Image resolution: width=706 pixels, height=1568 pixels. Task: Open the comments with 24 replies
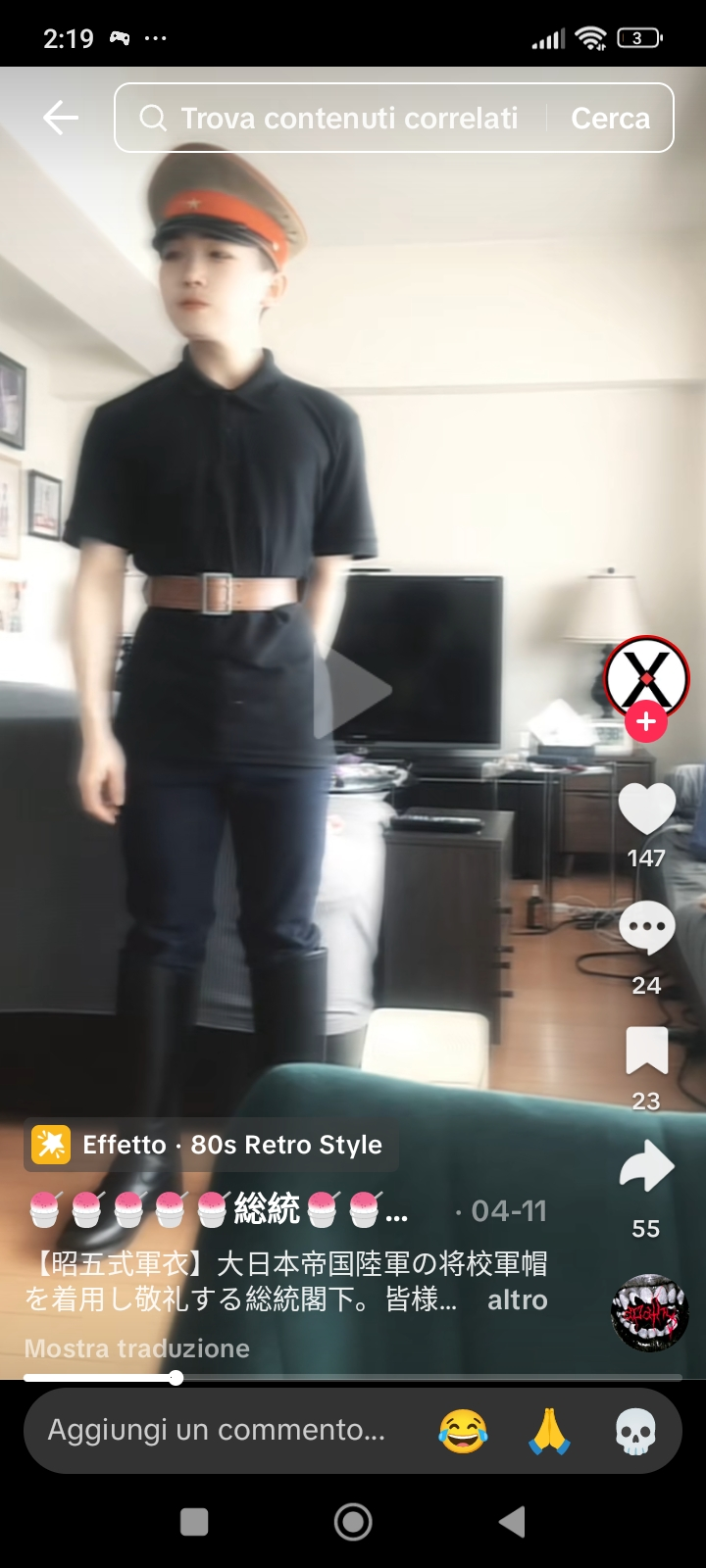(646, 929)
